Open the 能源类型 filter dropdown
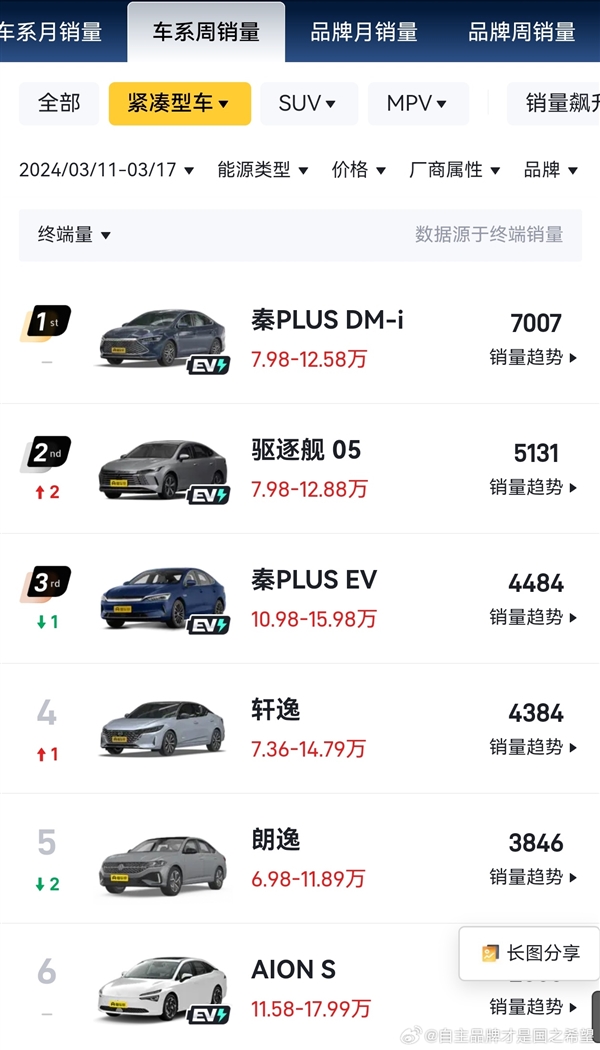 tap(263, 170)
